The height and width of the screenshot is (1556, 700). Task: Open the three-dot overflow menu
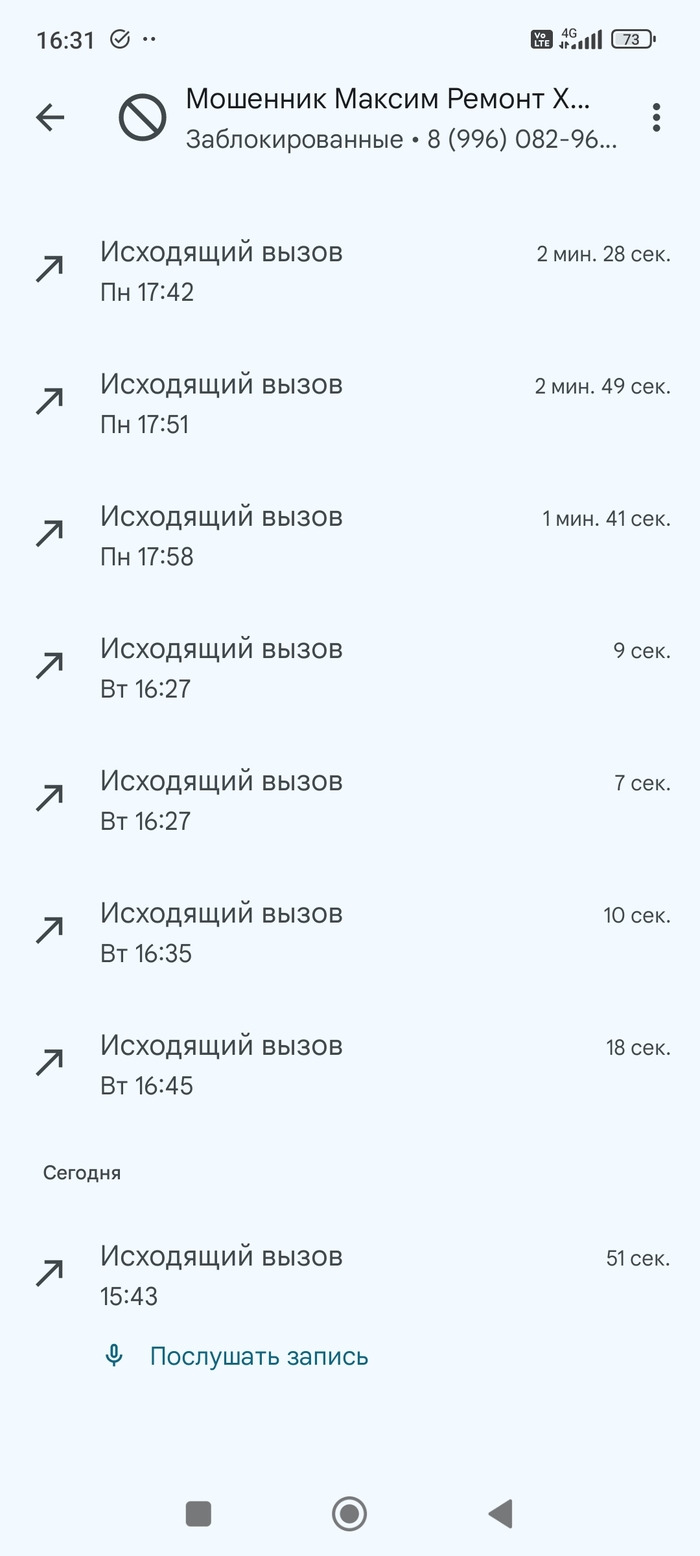[656, 117]
